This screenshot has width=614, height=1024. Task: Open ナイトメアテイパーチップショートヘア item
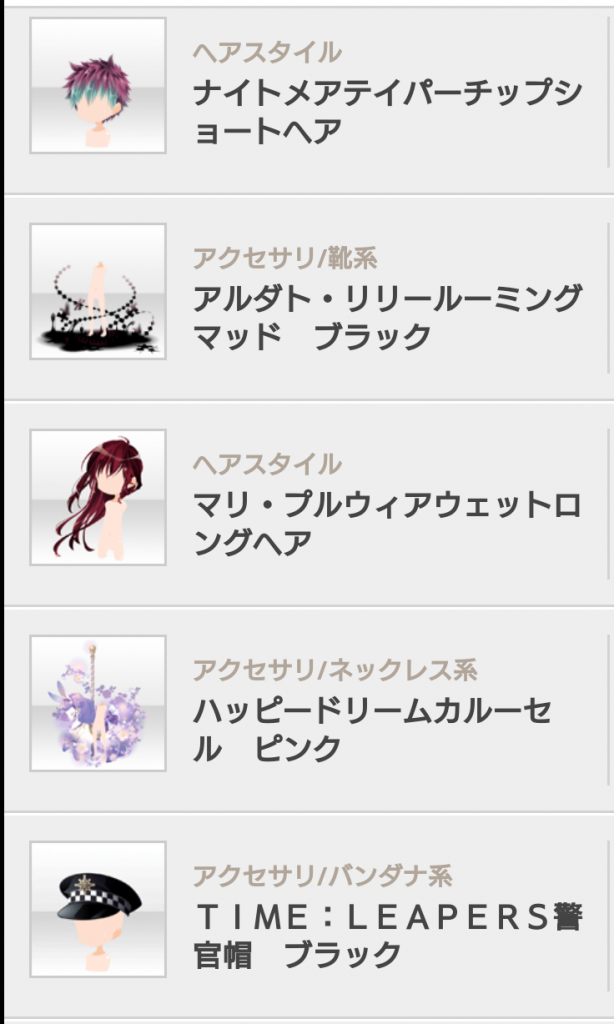click(x=385, y=112)
